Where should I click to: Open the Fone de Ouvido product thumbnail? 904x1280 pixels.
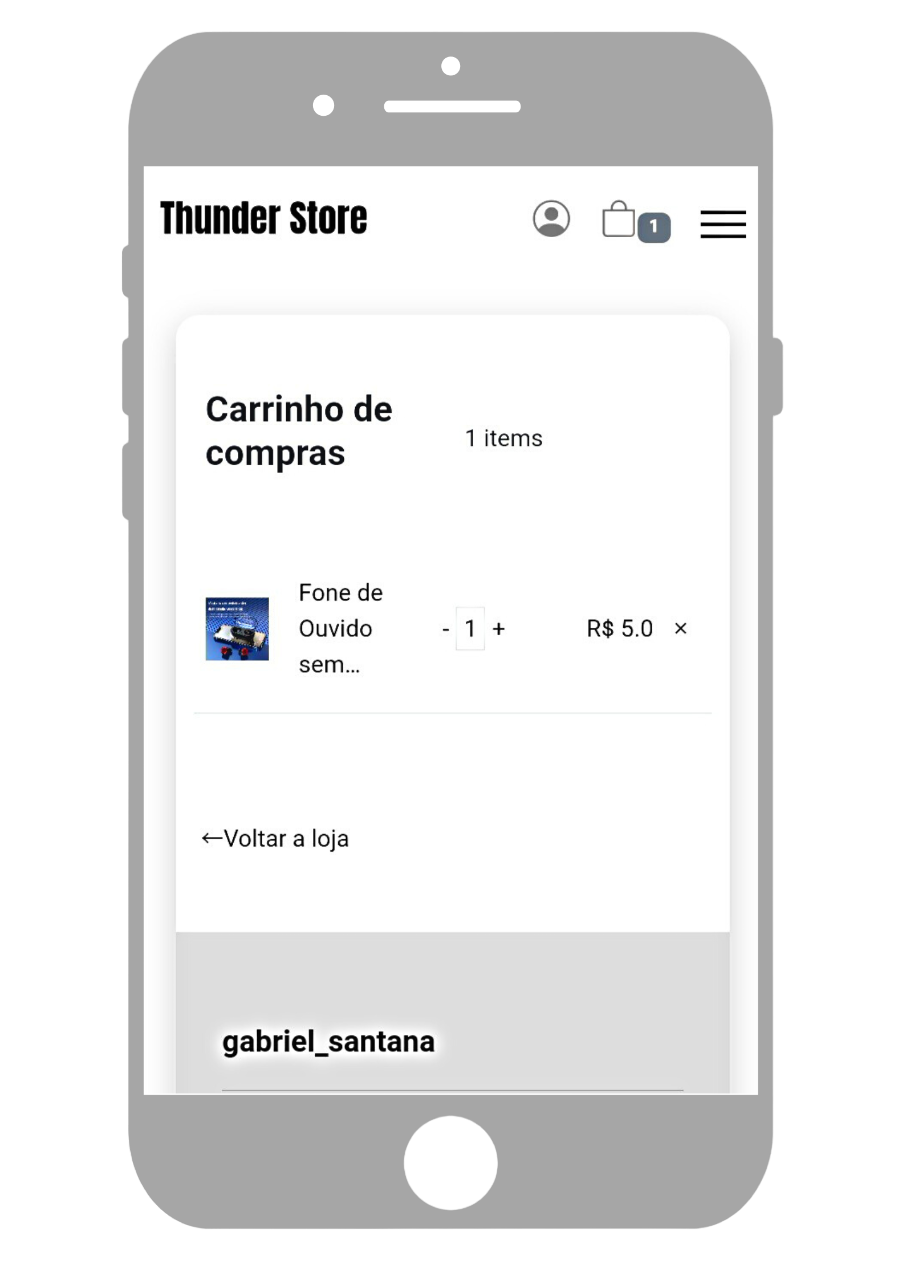pos(237,629)
